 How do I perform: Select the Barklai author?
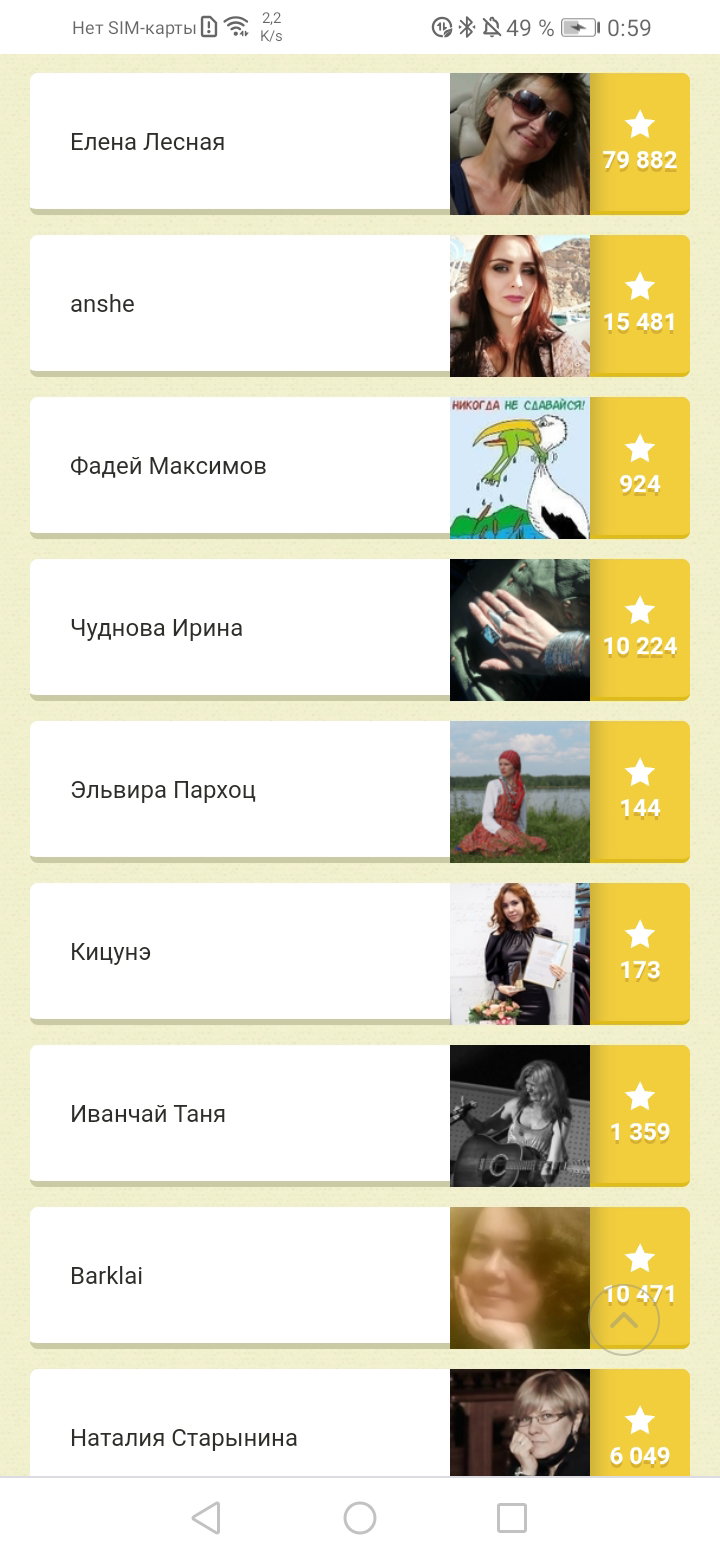(360, 1277)
